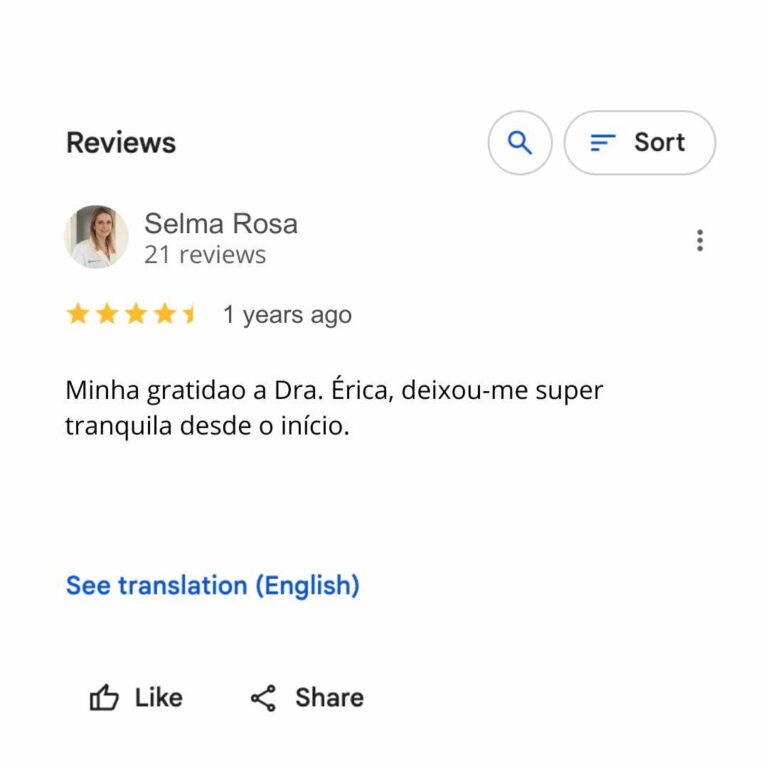Share Selma Rosa's review
The image size is (768, 768).
[306, 698]
